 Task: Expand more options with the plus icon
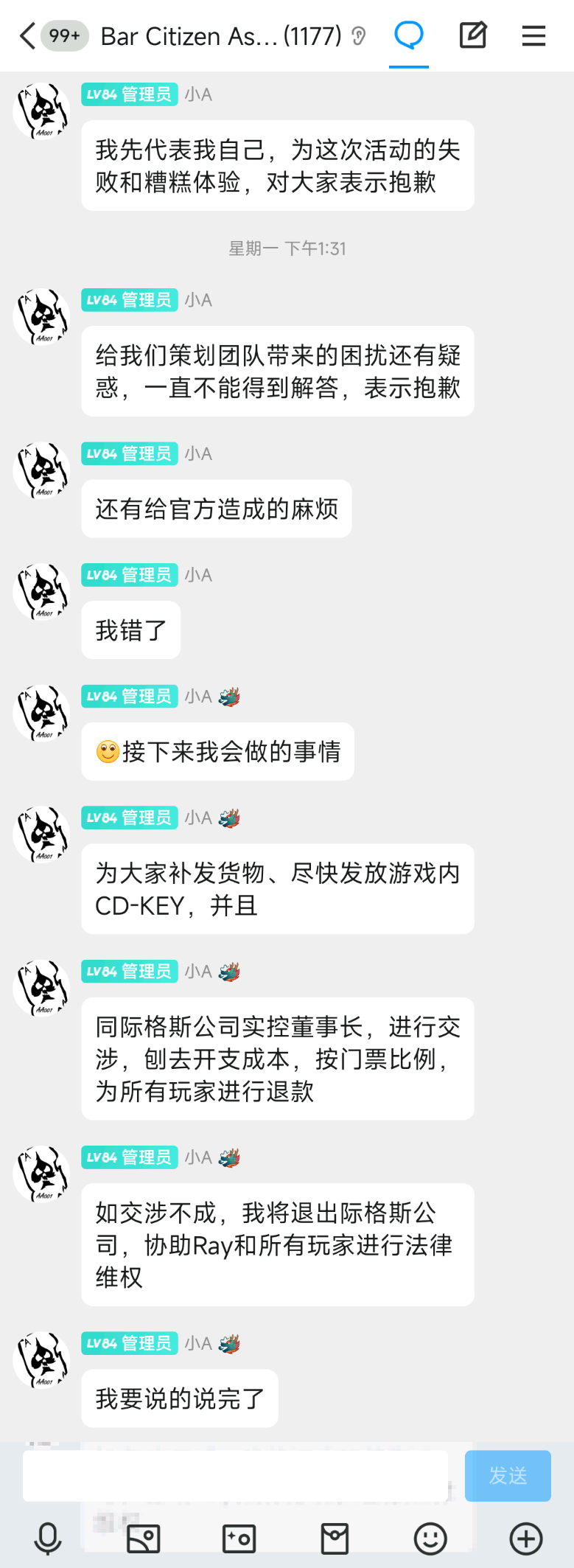[x=526, y=1539]
